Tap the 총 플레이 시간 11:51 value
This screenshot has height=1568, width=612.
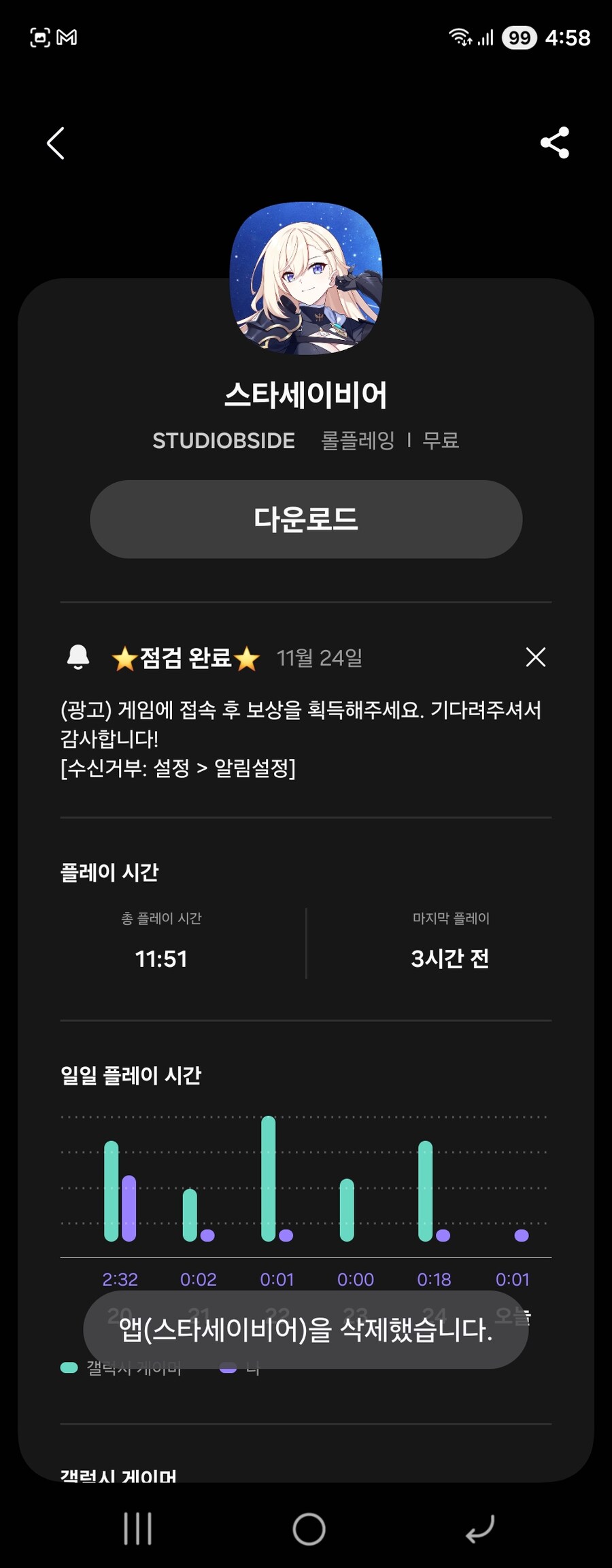coord(162,959)
